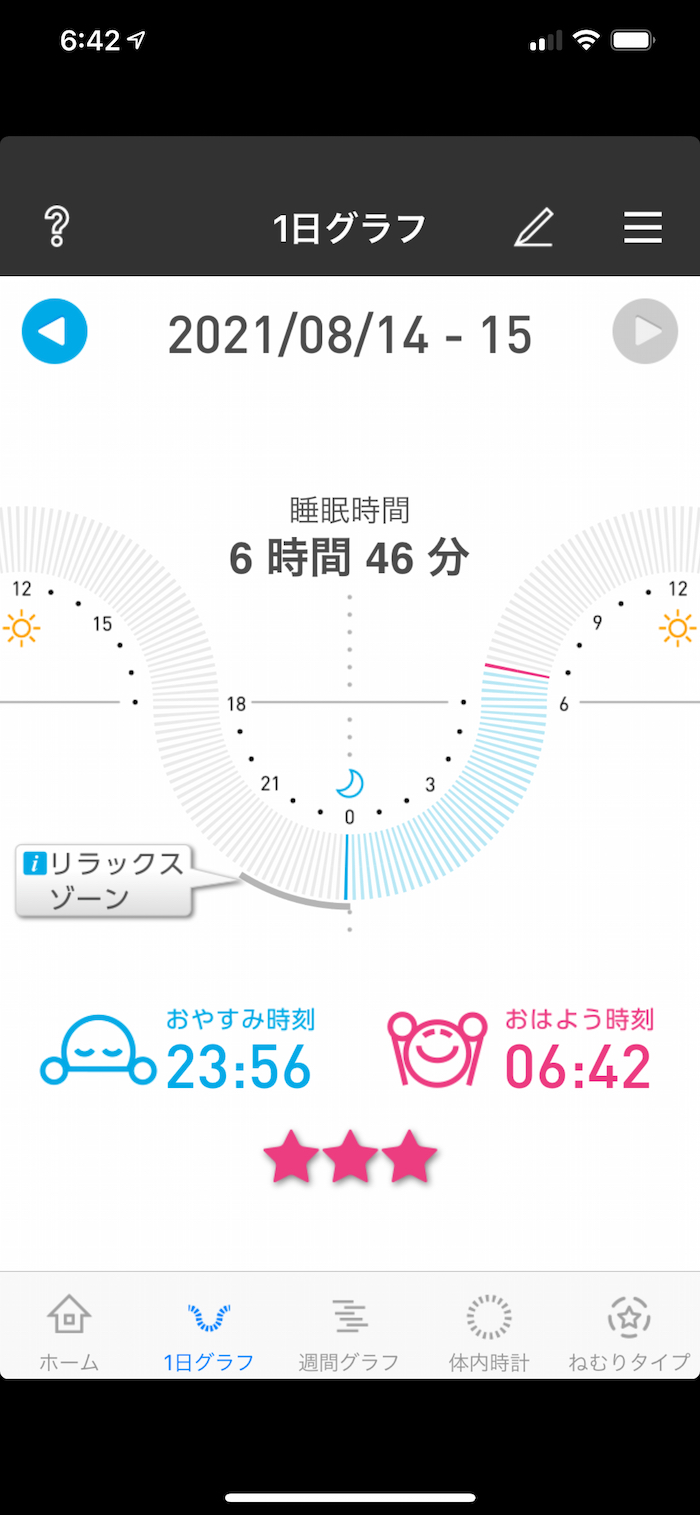The image size is (700, 1515).
Task: Open the リラックスゾーン info label
Action: click(x=104, y=880)
